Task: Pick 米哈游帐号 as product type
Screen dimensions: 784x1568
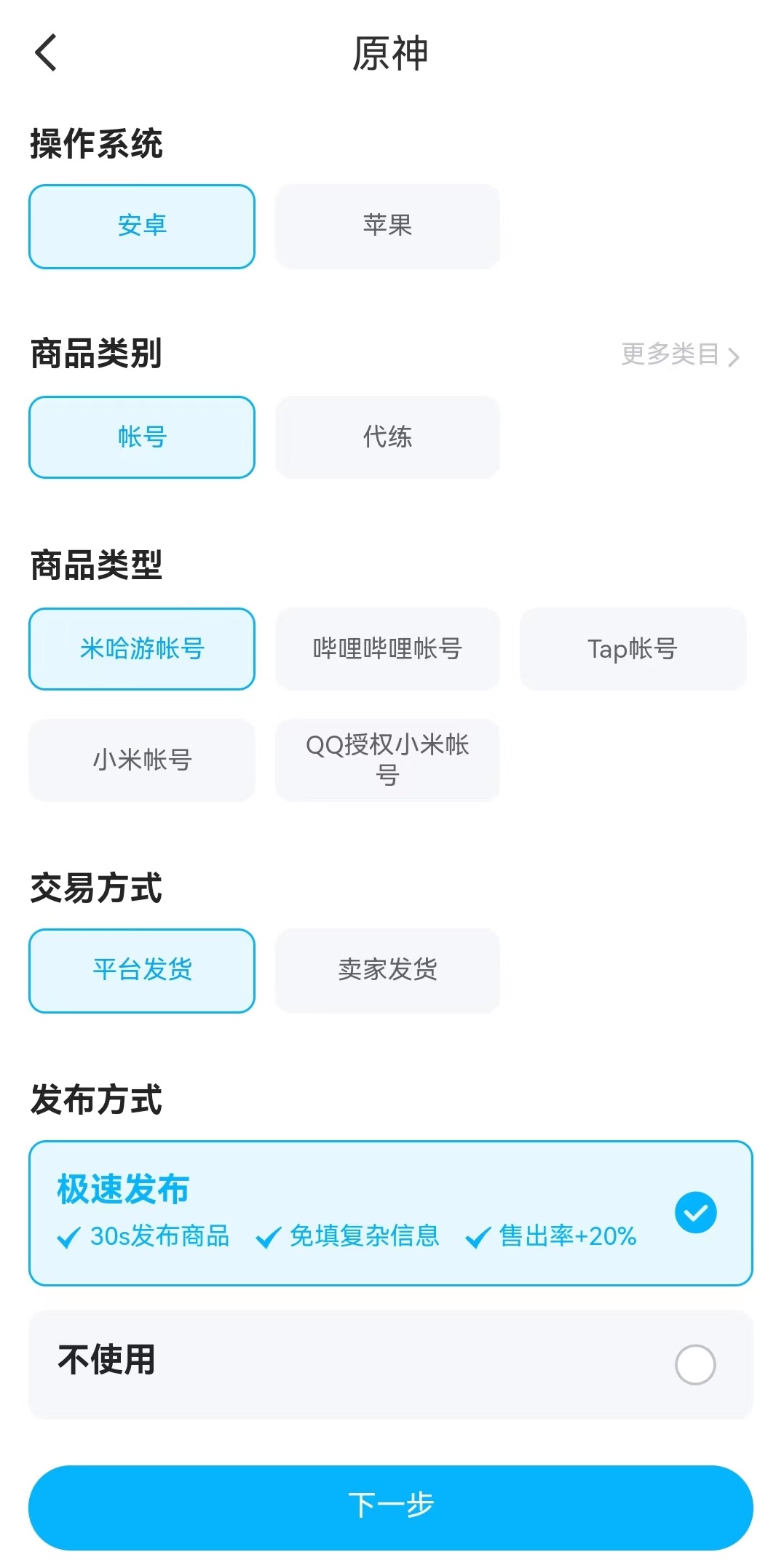Action: pos(142,649)
